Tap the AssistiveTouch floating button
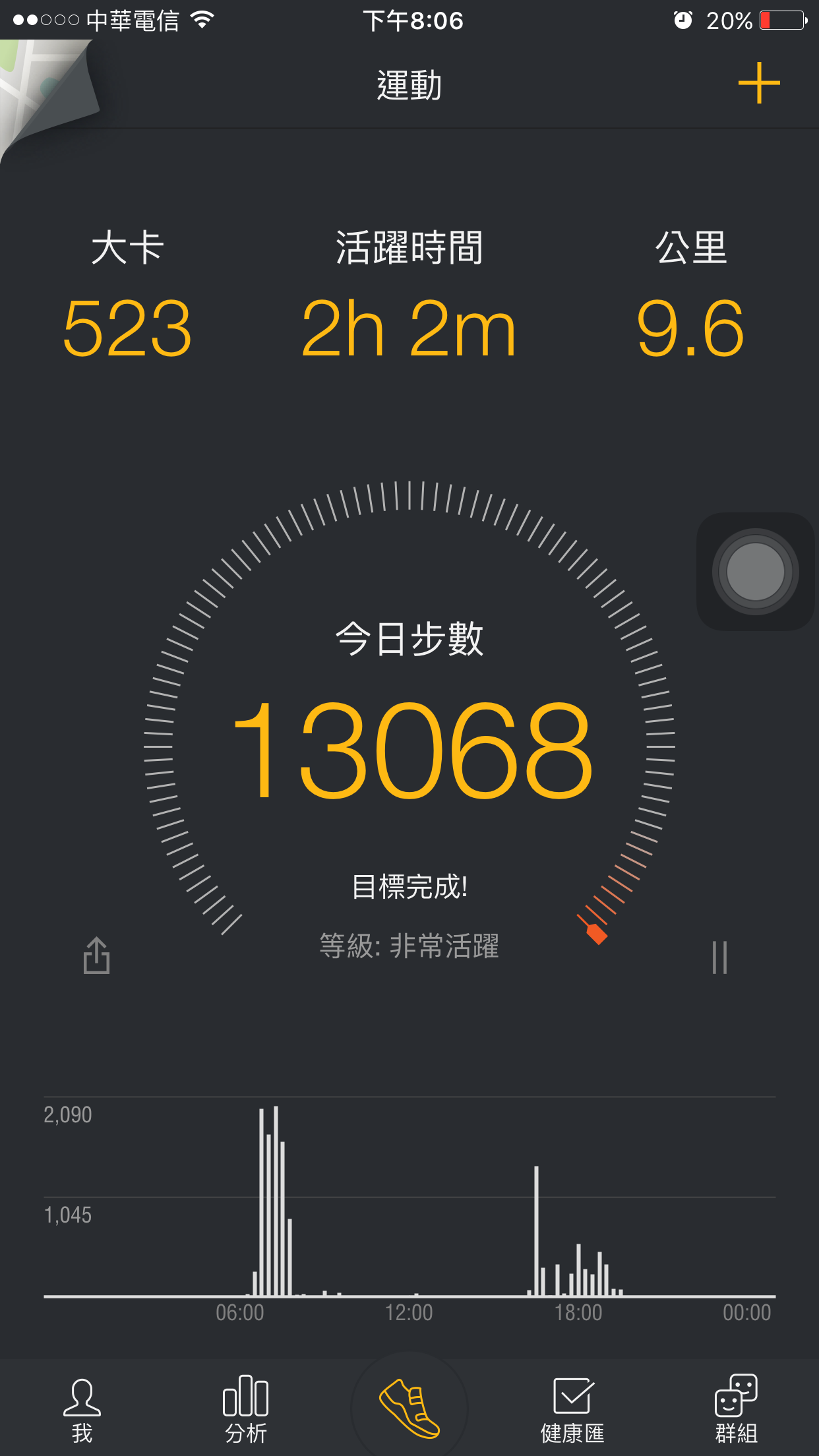The height and width of the screenshot is (1456, 819). tap(755, 571)
